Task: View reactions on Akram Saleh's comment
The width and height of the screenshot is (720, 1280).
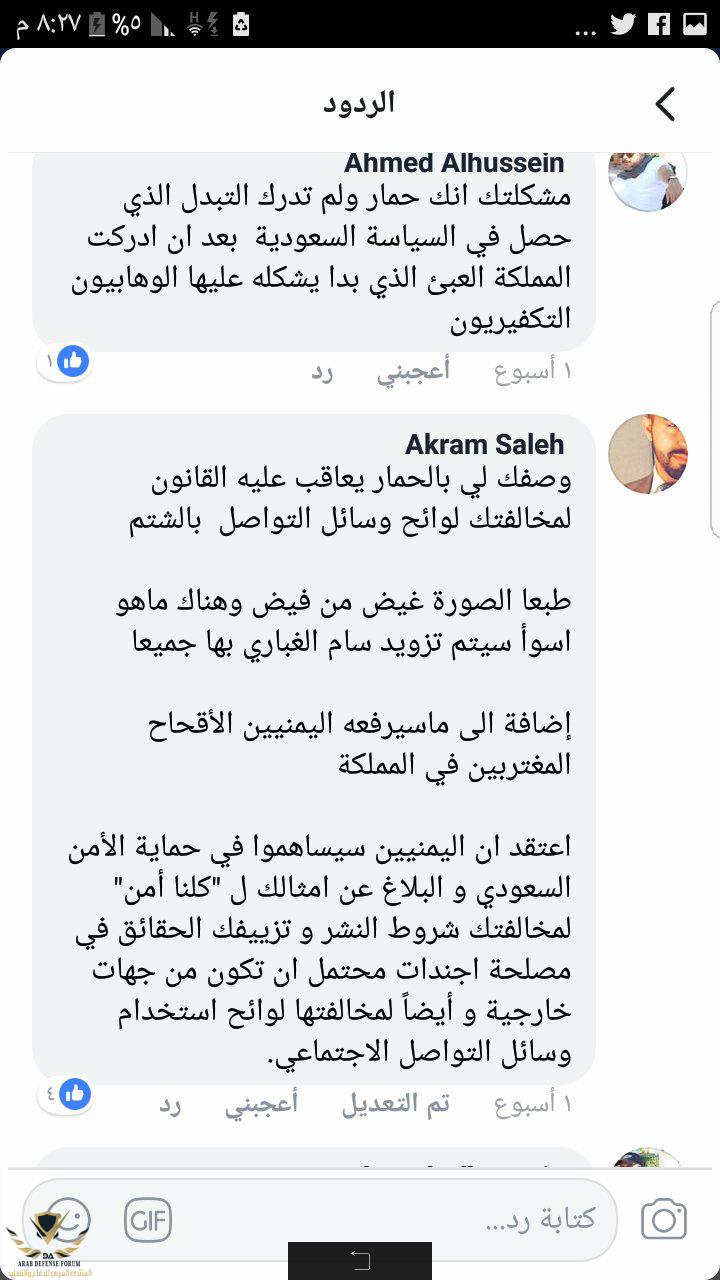Action: (70, 1094)
